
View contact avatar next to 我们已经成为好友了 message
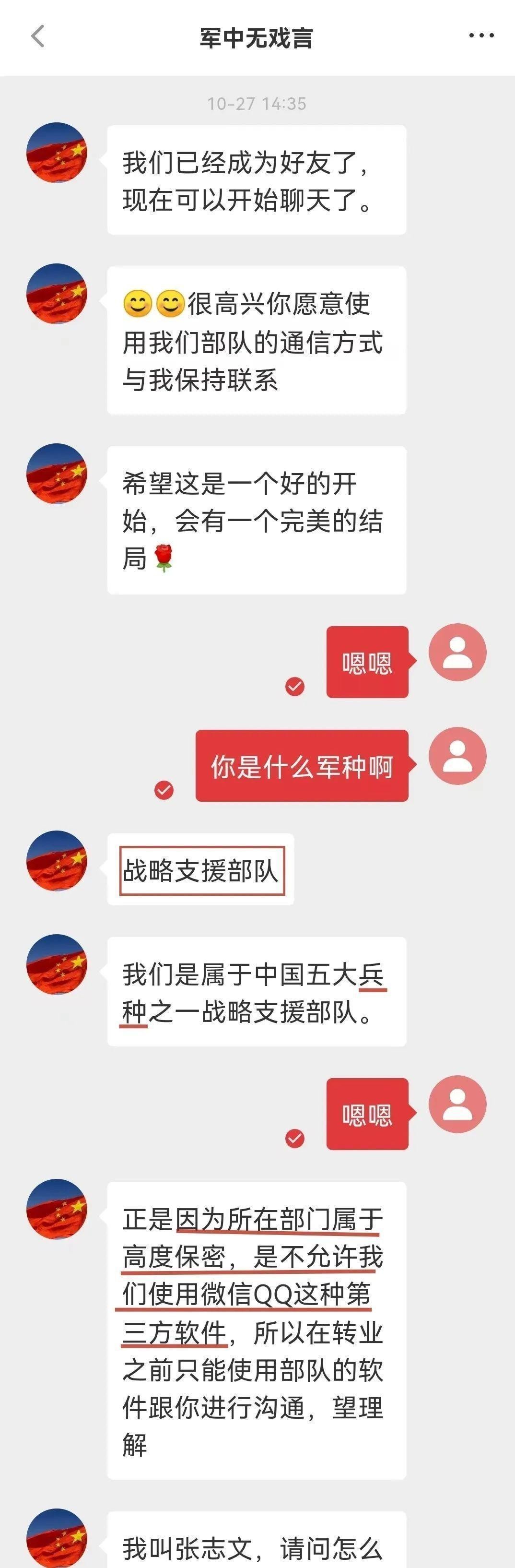[x=57, y=152]
